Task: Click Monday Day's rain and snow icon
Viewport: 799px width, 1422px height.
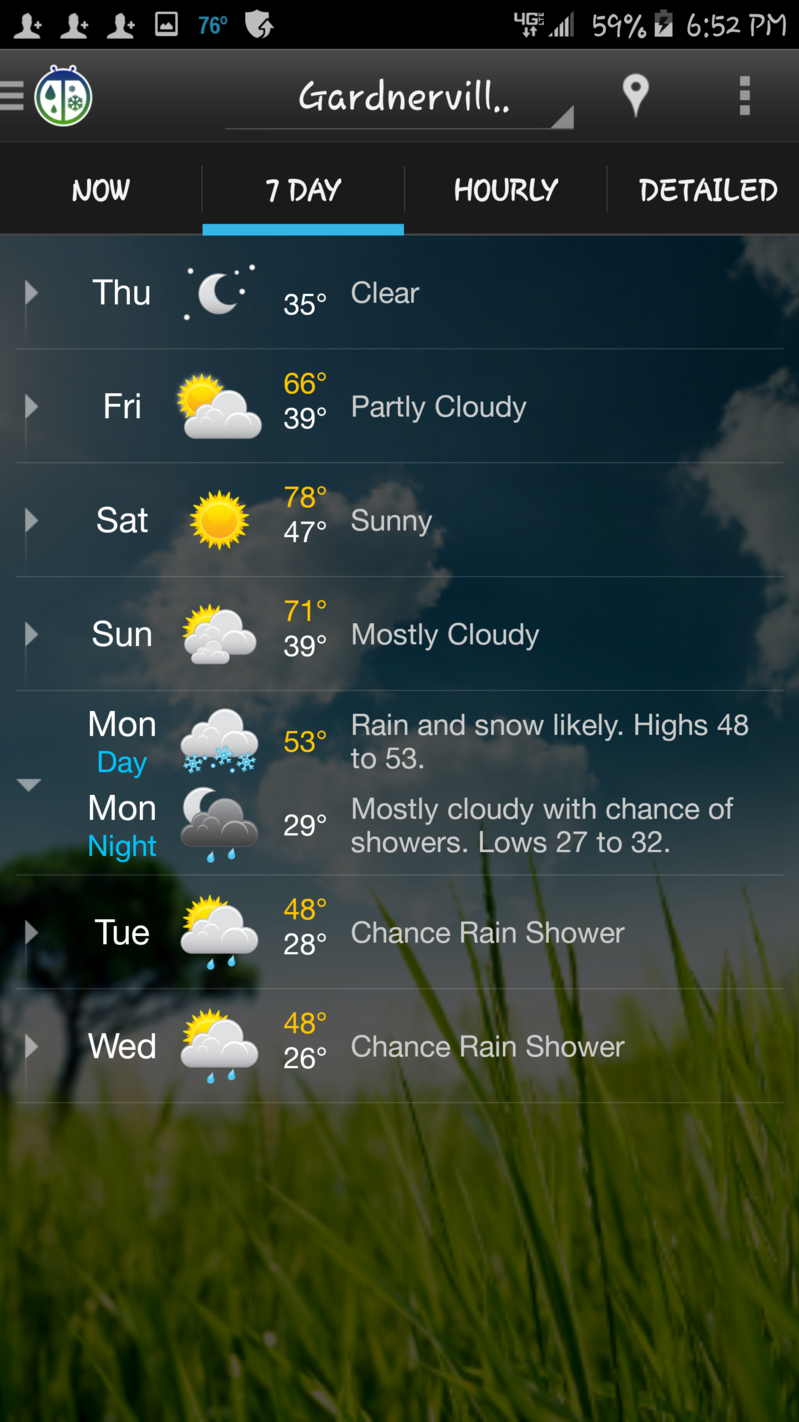Action: click(219, 740)
